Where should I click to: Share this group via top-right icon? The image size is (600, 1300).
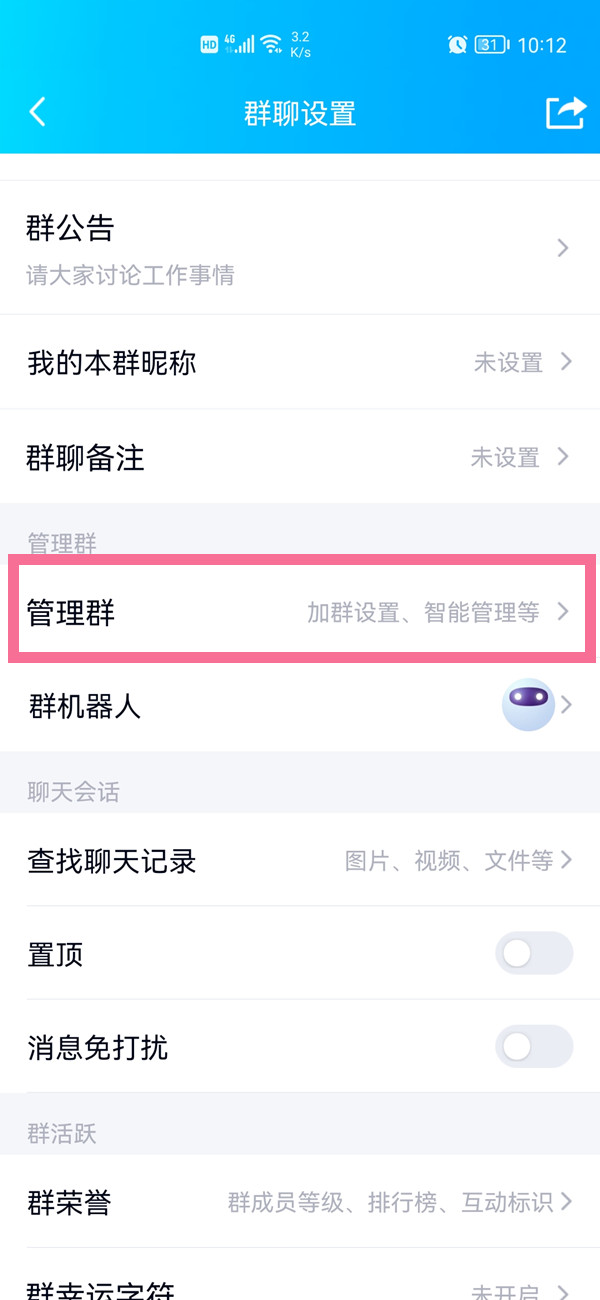point(564,112)
